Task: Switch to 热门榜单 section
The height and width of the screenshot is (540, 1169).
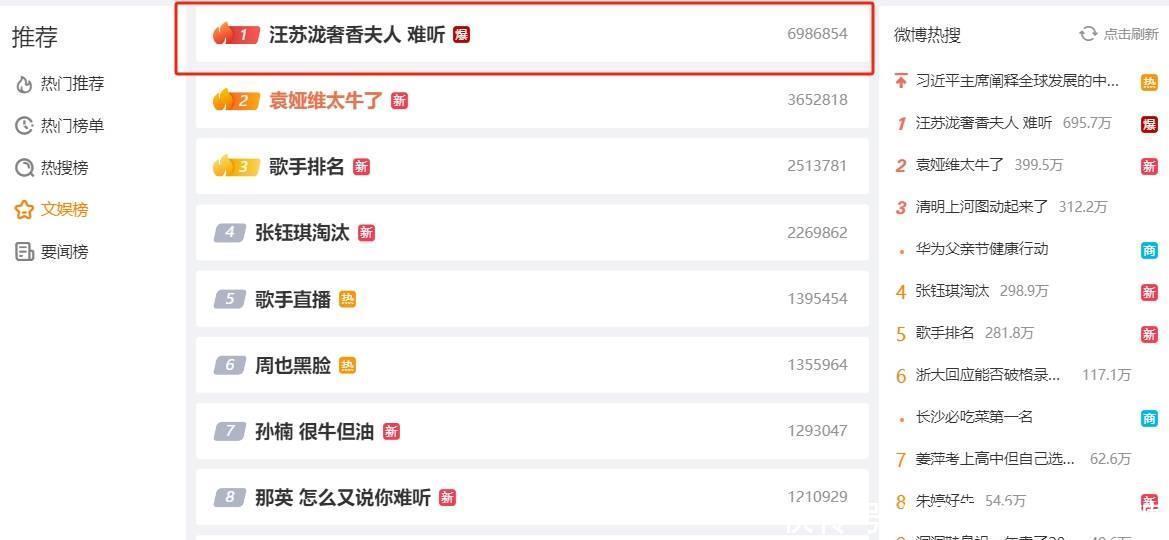Action: (71, 126)
